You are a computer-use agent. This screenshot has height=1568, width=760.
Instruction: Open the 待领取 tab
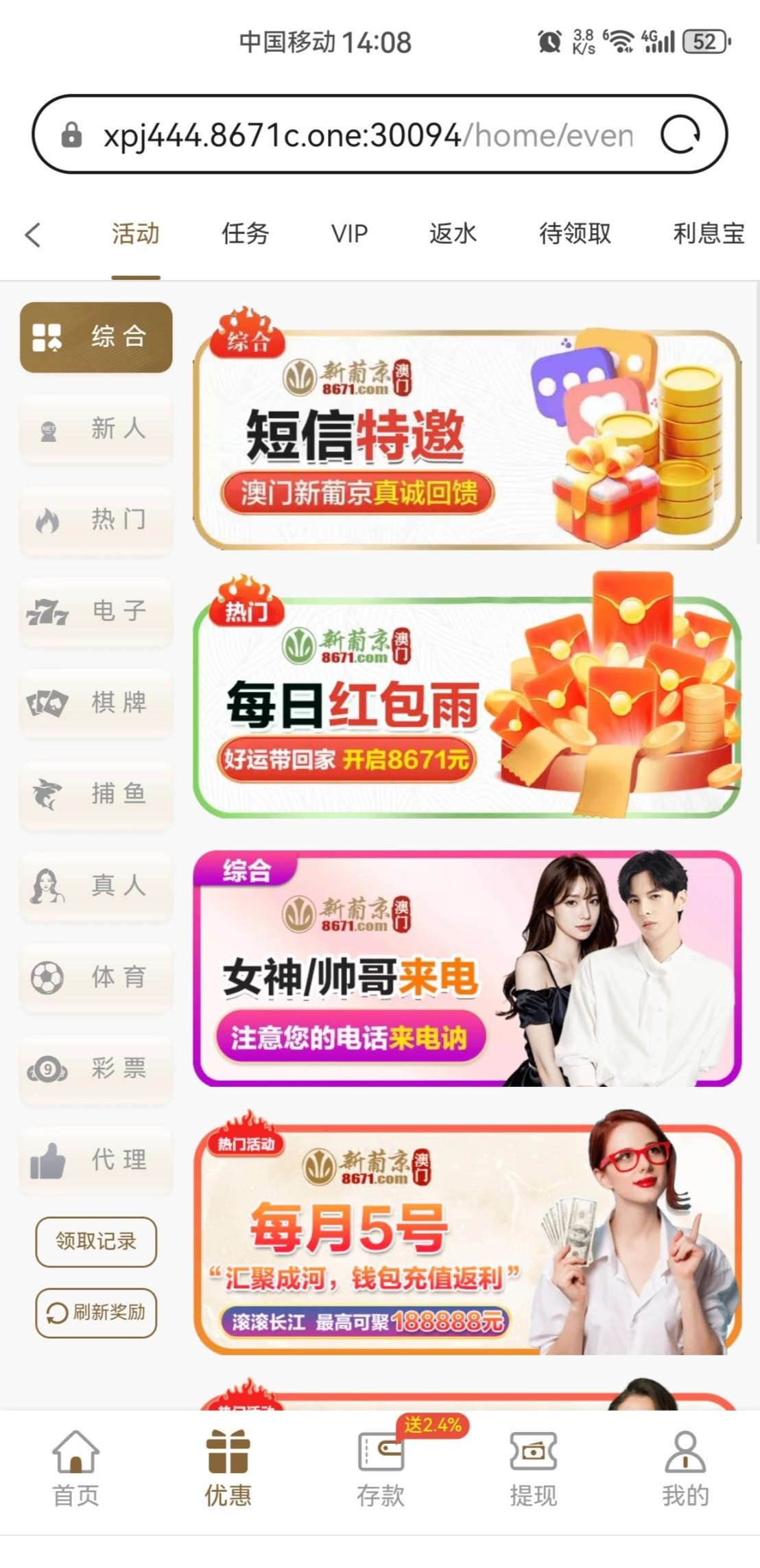575,234
